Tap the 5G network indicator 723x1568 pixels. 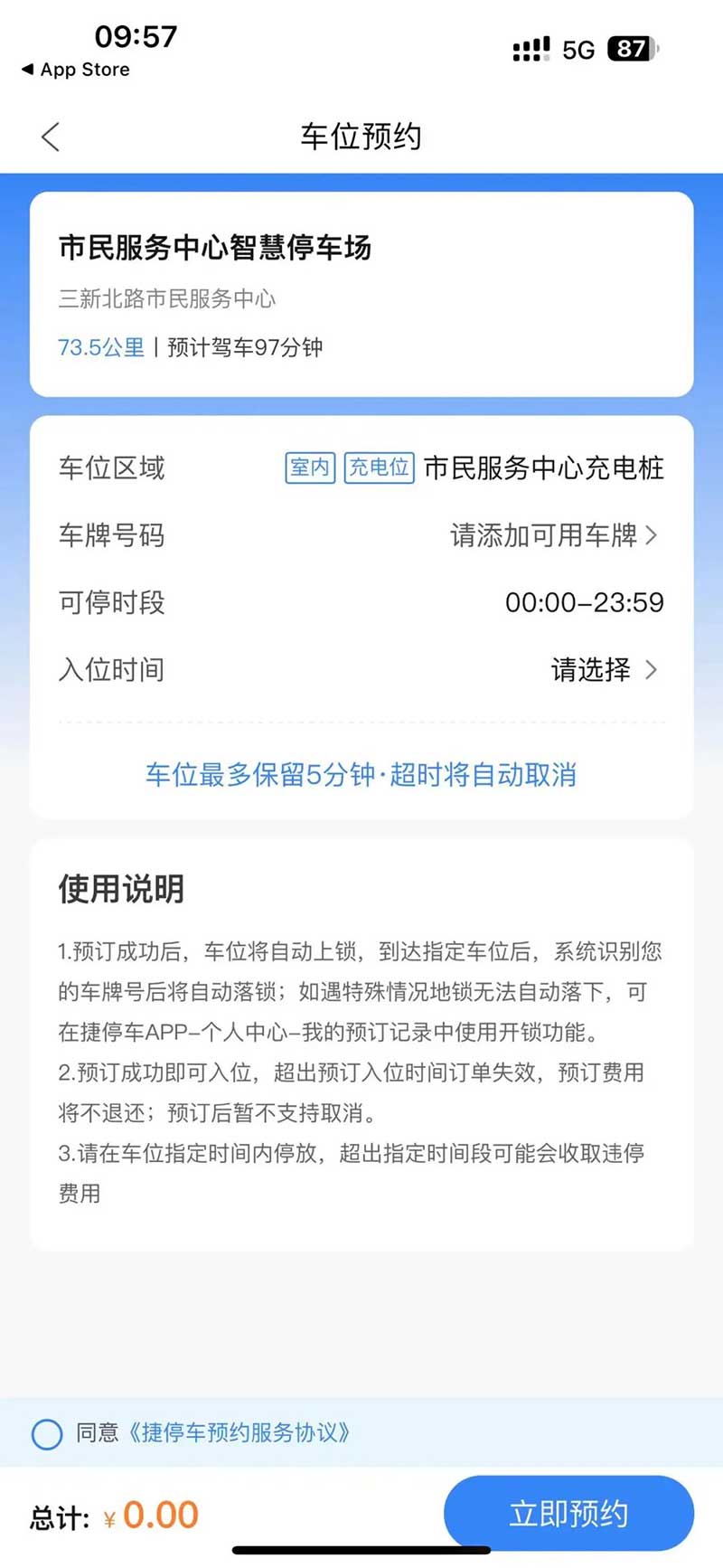click(579, 50)
